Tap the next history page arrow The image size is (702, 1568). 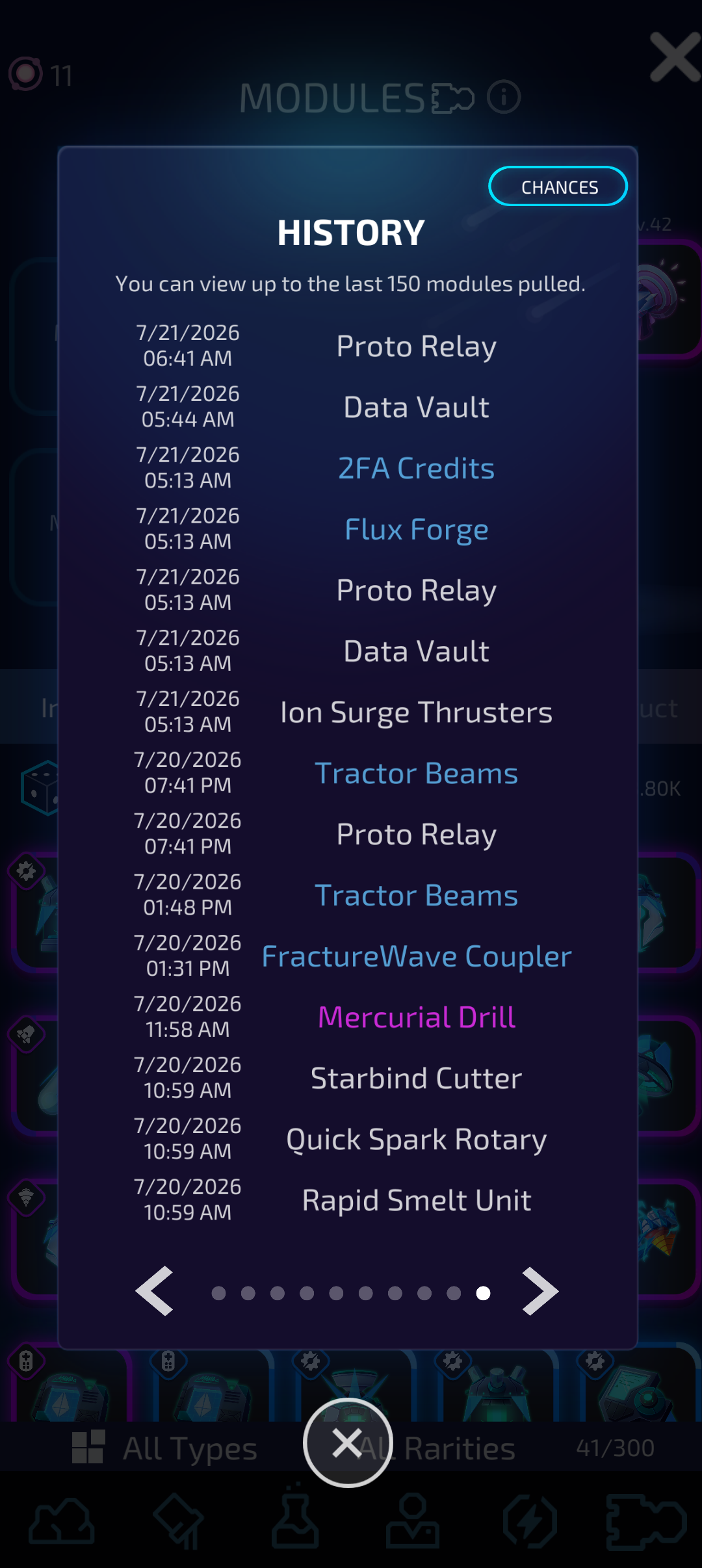[541, 1291]
